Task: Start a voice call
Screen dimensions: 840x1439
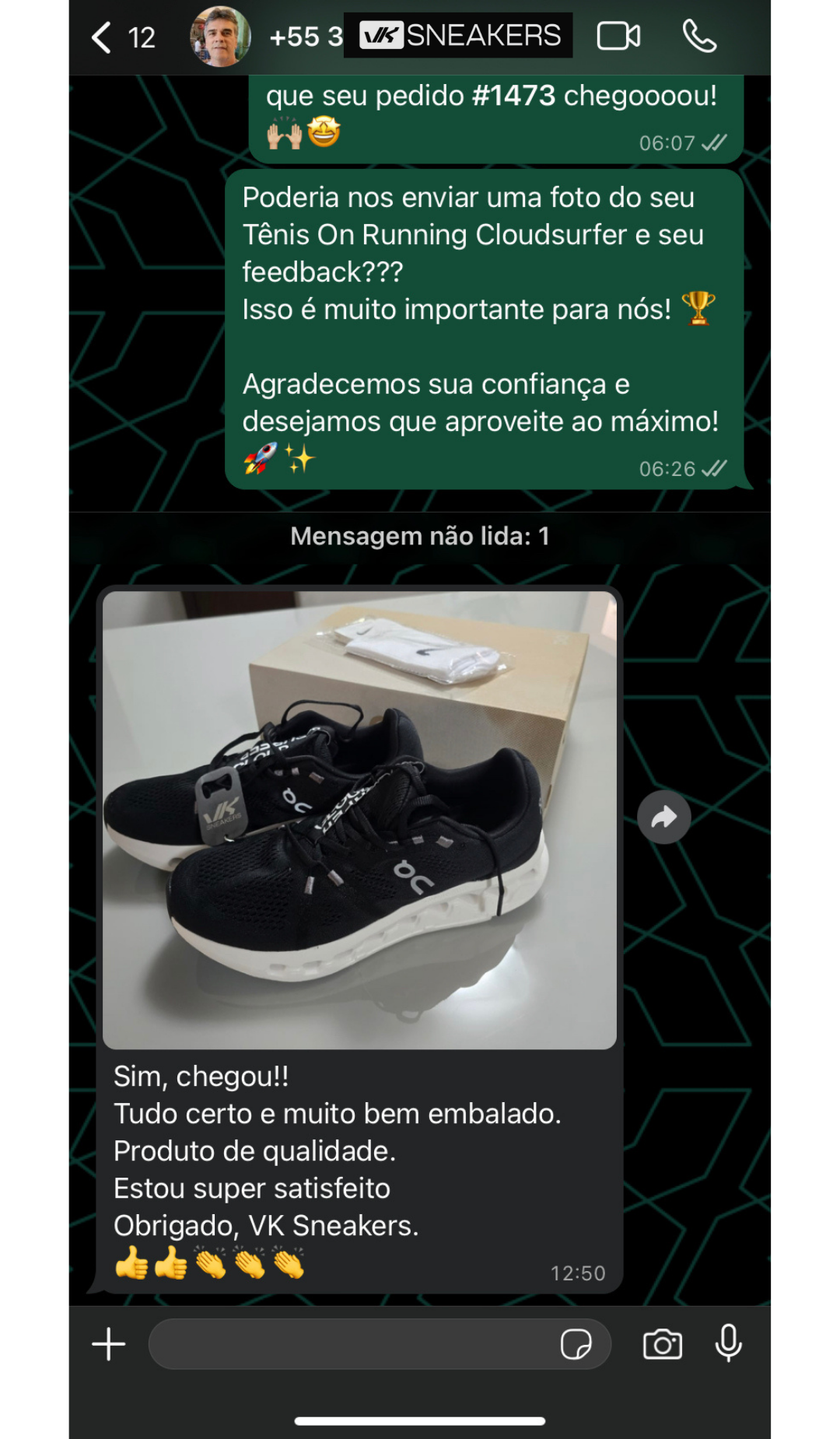Action: pos(699,37)
